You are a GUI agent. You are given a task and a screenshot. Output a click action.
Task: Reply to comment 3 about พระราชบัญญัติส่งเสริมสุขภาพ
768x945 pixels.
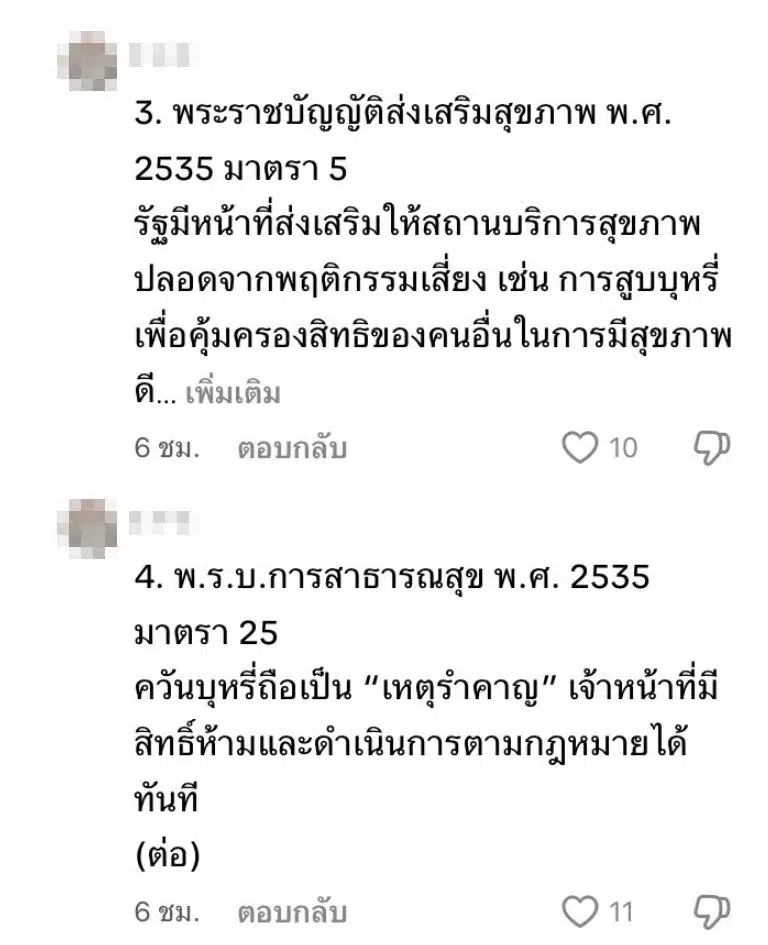coord(291,449)
